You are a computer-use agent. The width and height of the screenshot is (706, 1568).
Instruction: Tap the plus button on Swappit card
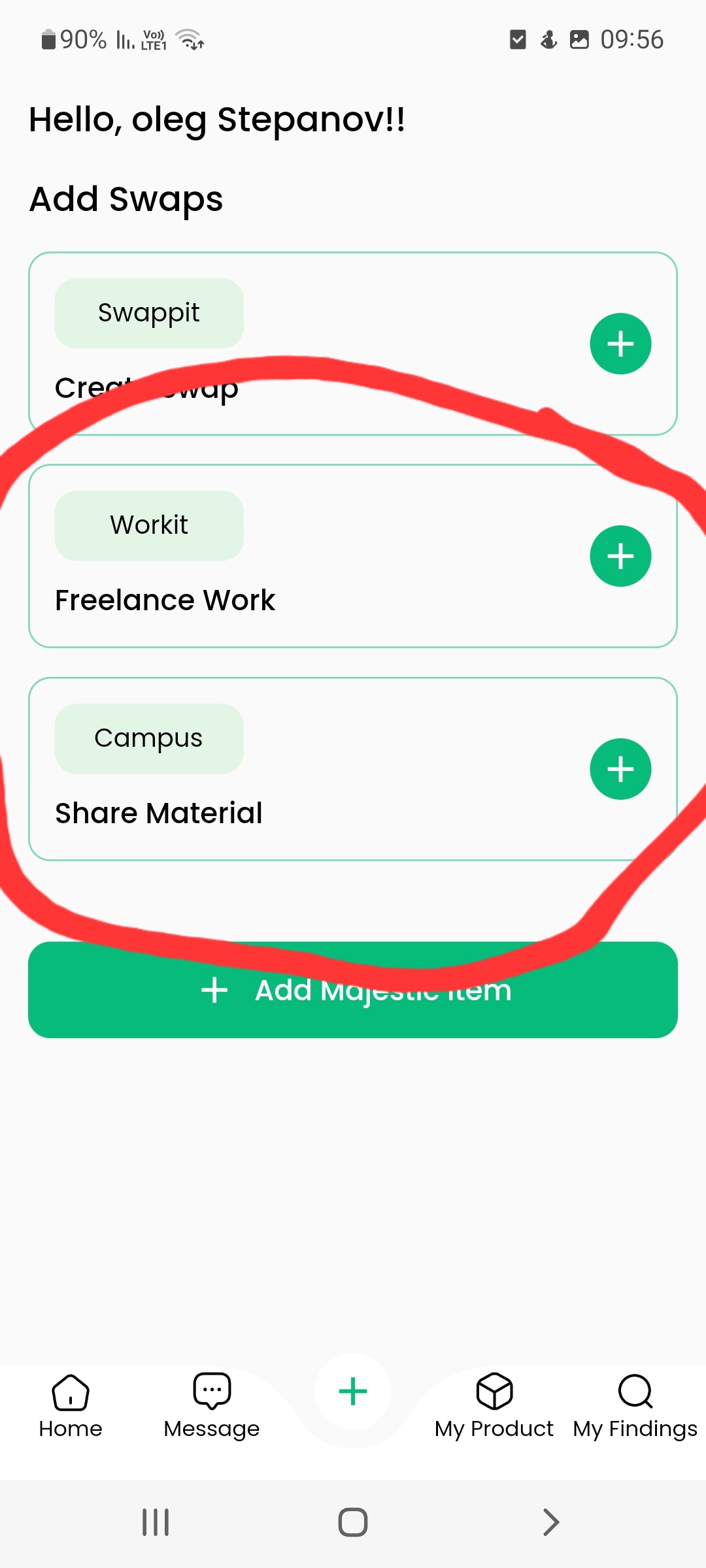[620, 344]
